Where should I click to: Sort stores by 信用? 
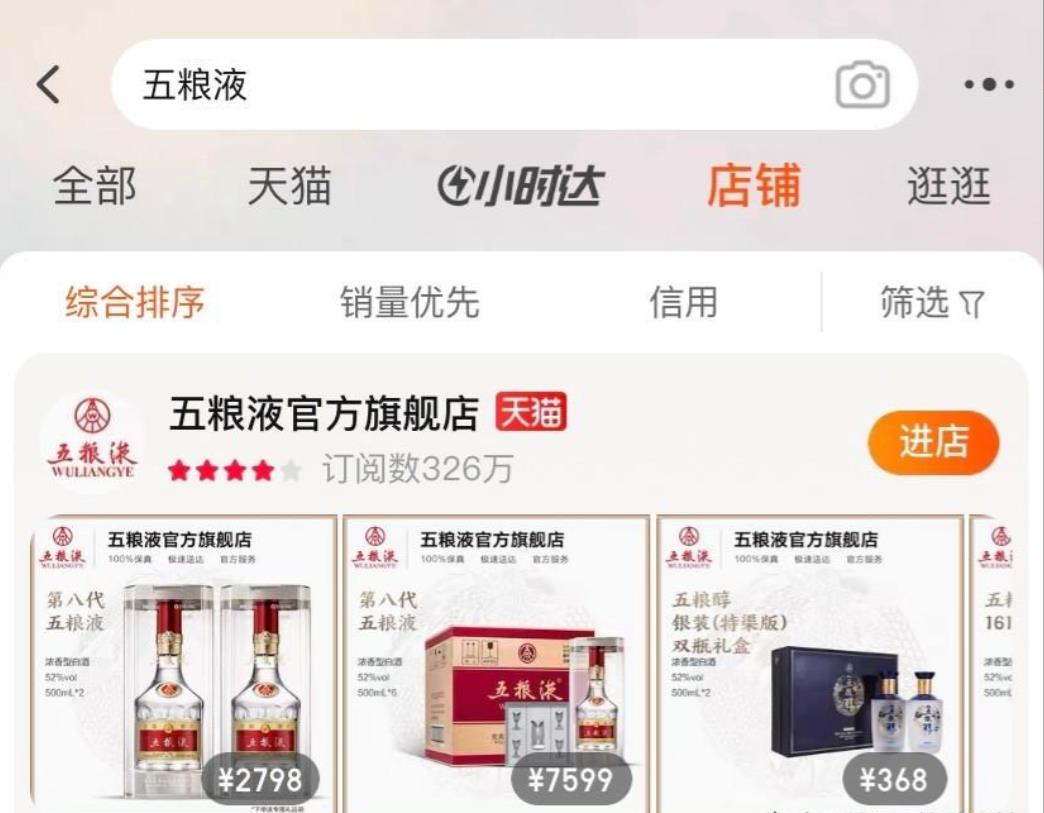coord(683,302)
